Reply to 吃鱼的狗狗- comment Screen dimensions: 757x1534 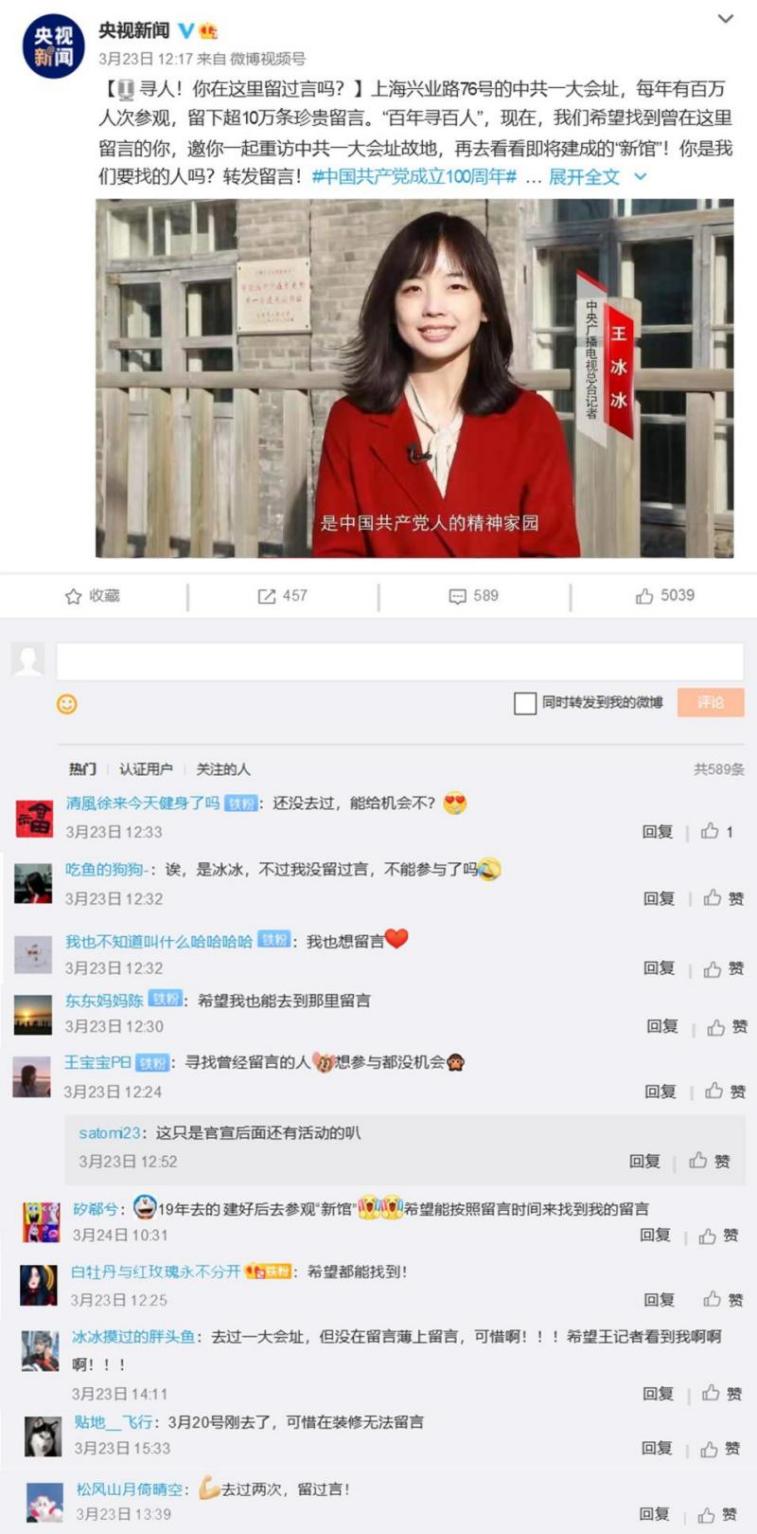[x=658, y=899]
